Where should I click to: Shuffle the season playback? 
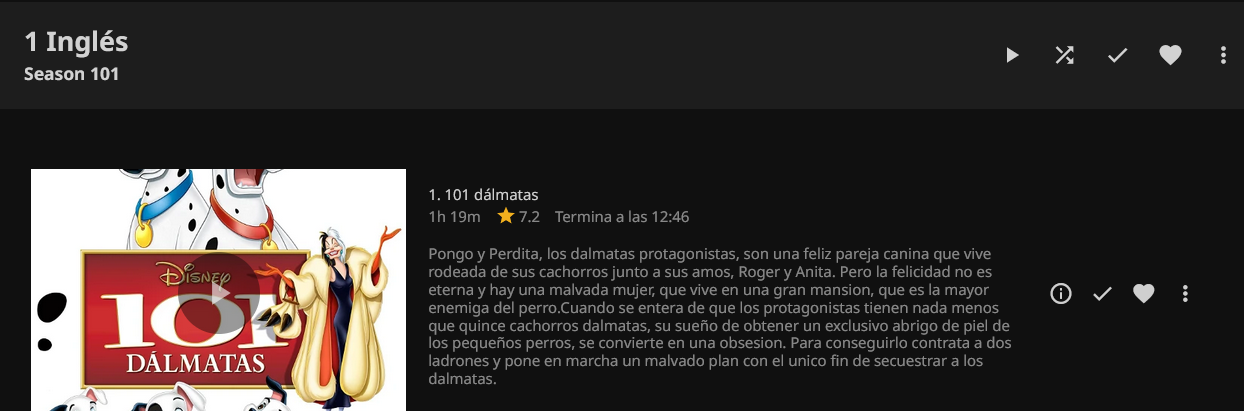(x=1065, y=55)
